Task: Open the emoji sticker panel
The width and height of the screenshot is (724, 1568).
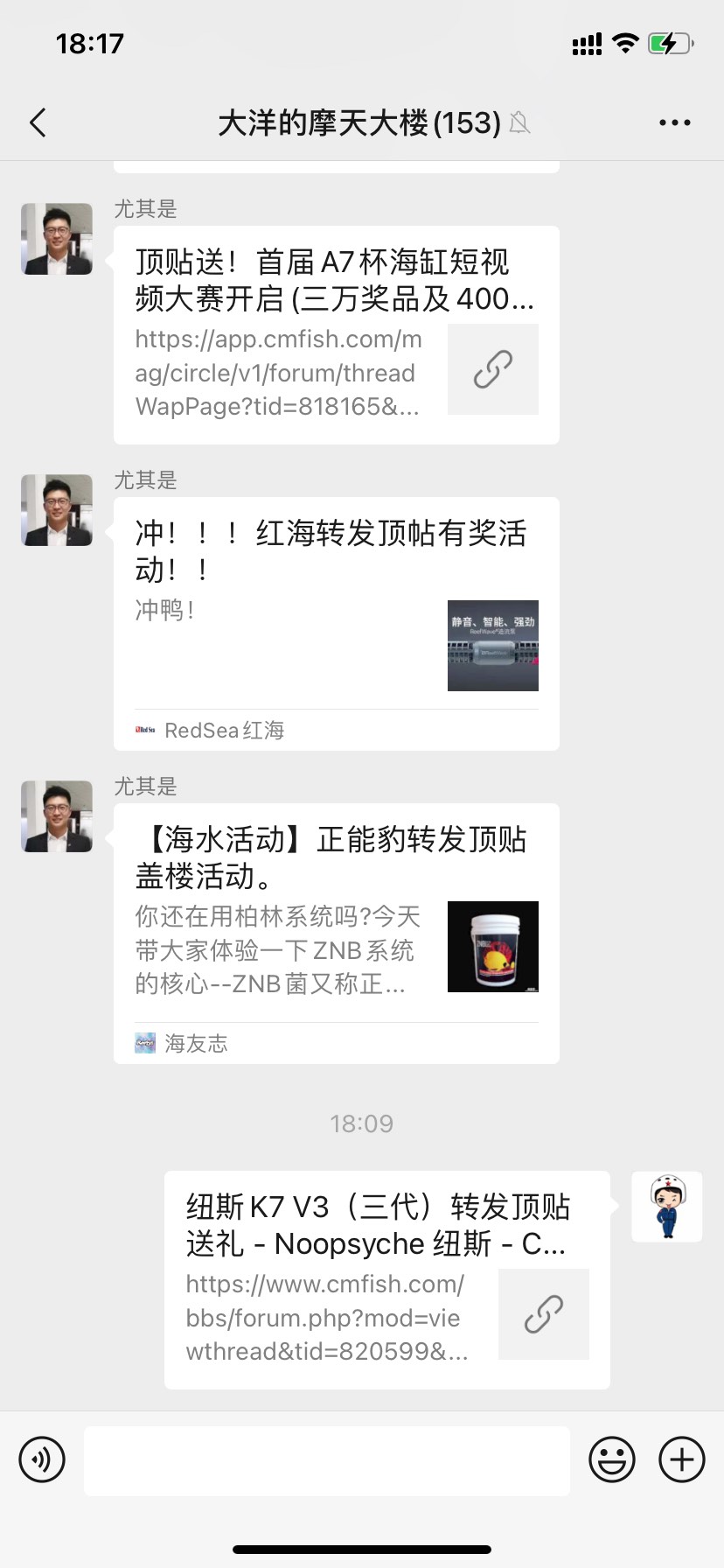Action: 612,1459
